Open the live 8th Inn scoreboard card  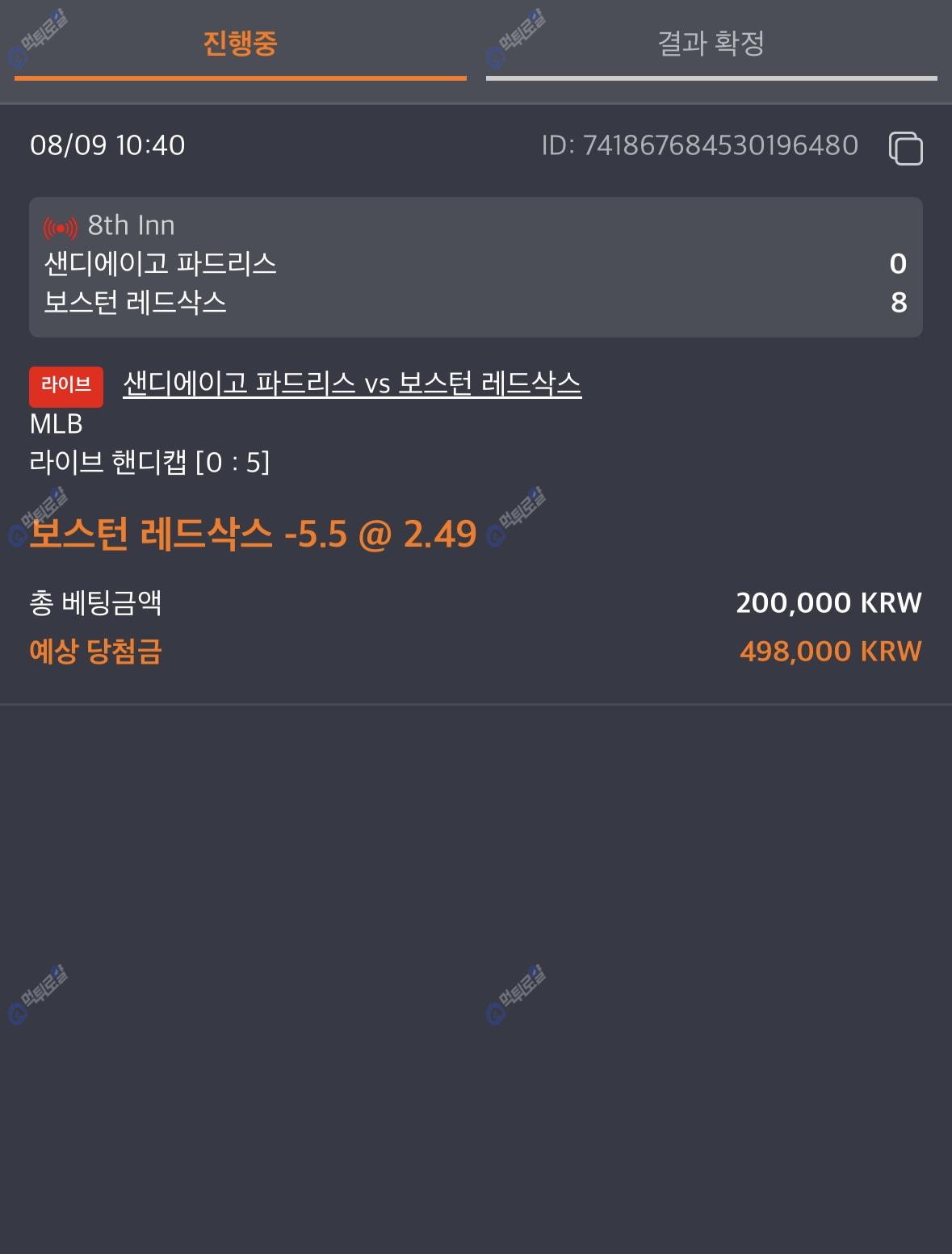pos(476,266)
